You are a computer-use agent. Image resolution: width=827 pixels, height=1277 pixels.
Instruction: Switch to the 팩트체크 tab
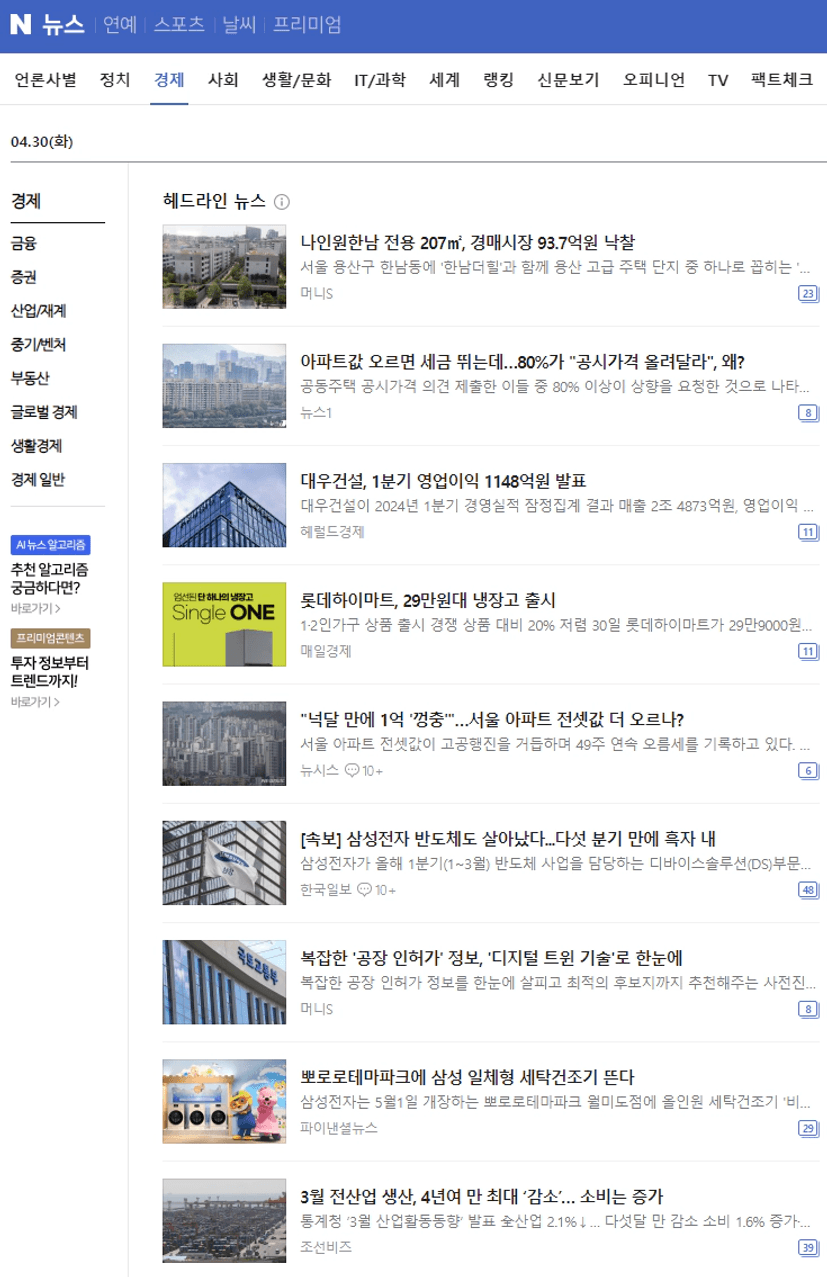[x=781, y=81]
